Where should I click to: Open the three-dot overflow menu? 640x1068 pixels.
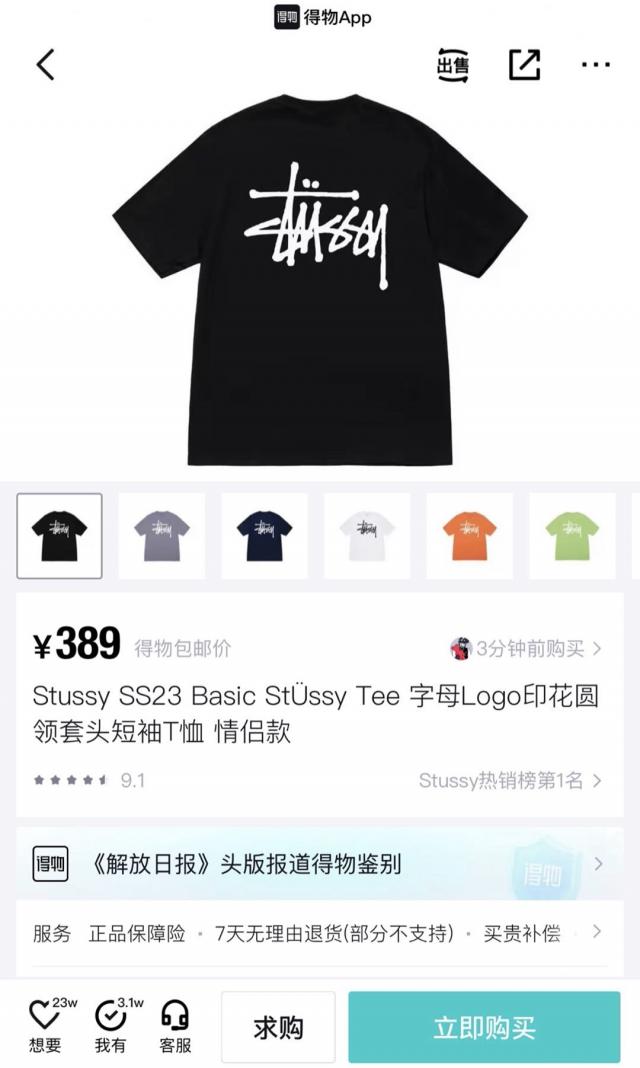pyautogui.click(x=595, y=65)
